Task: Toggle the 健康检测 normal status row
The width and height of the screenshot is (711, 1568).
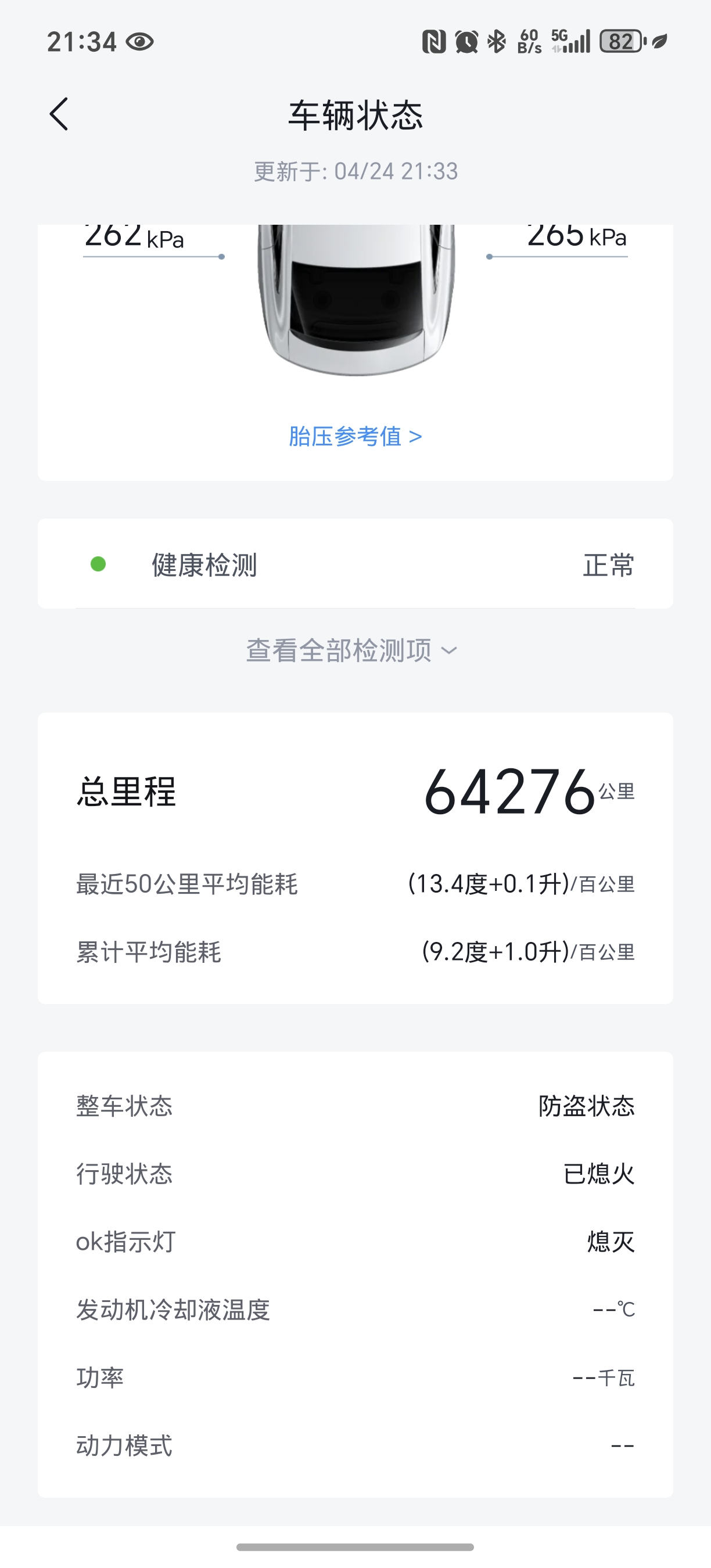Action: 355,563
